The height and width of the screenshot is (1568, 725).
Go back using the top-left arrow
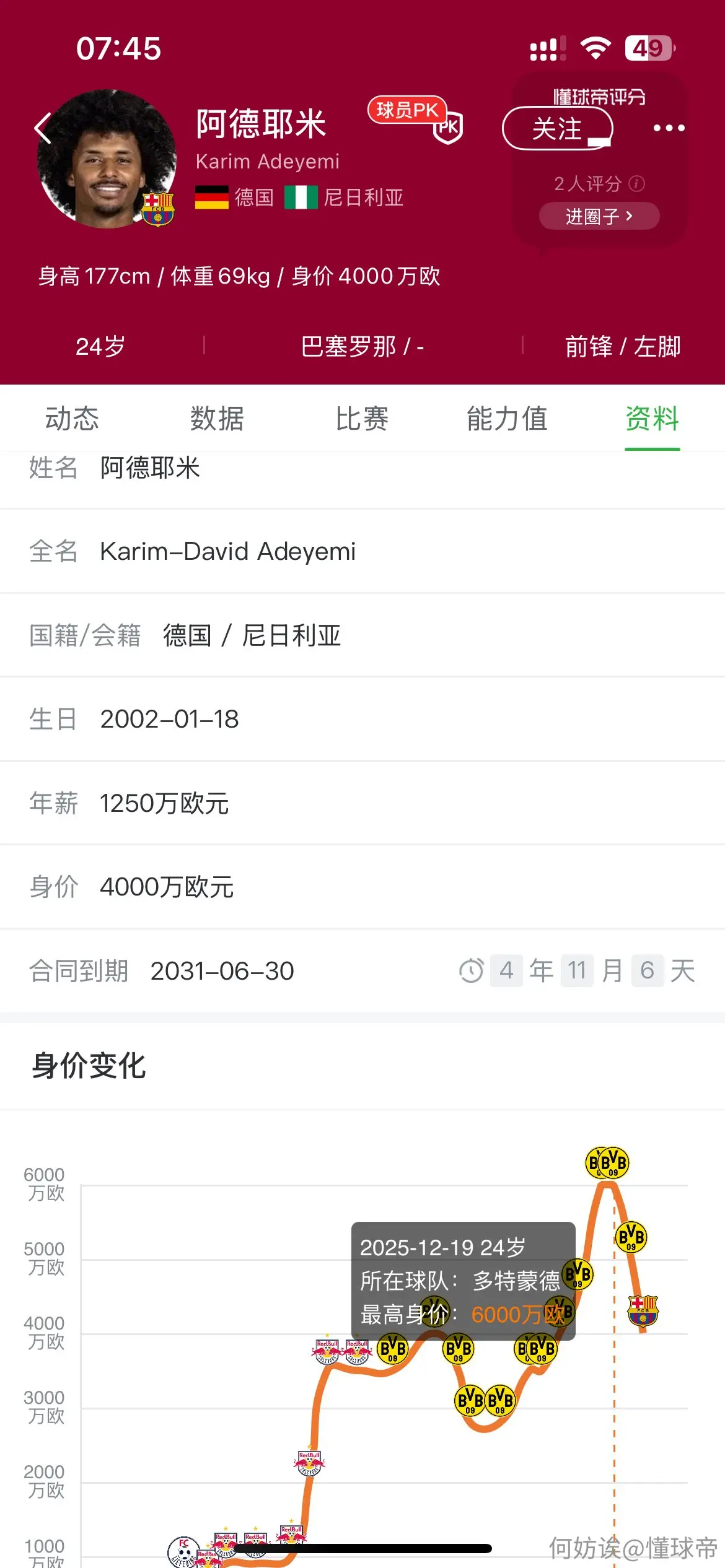(42, 128)
